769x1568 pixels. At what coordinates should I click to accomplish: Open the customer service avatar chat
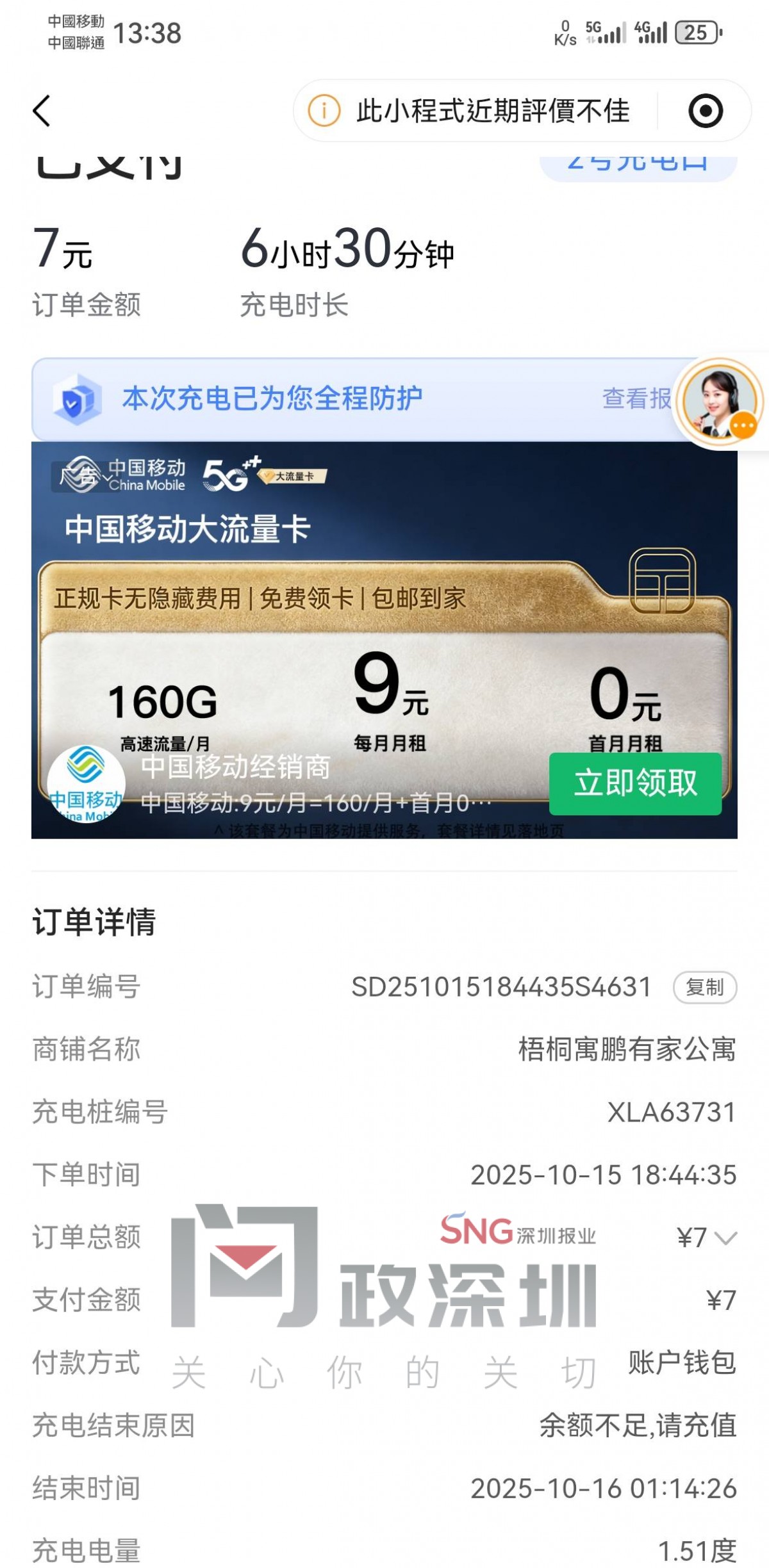[x=719, y=400]
